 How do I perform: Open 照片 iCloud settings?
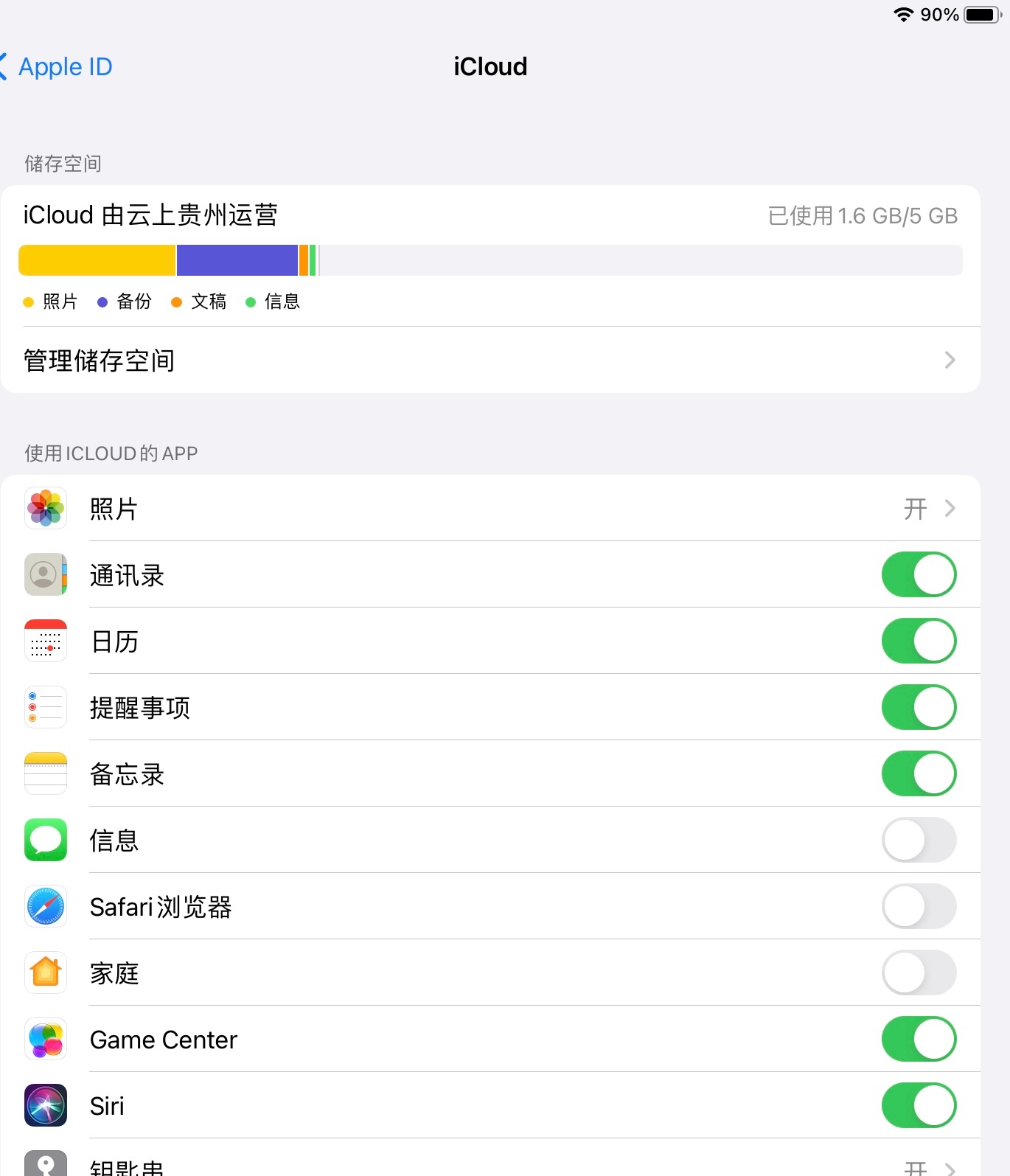click(x=490, y=509)
